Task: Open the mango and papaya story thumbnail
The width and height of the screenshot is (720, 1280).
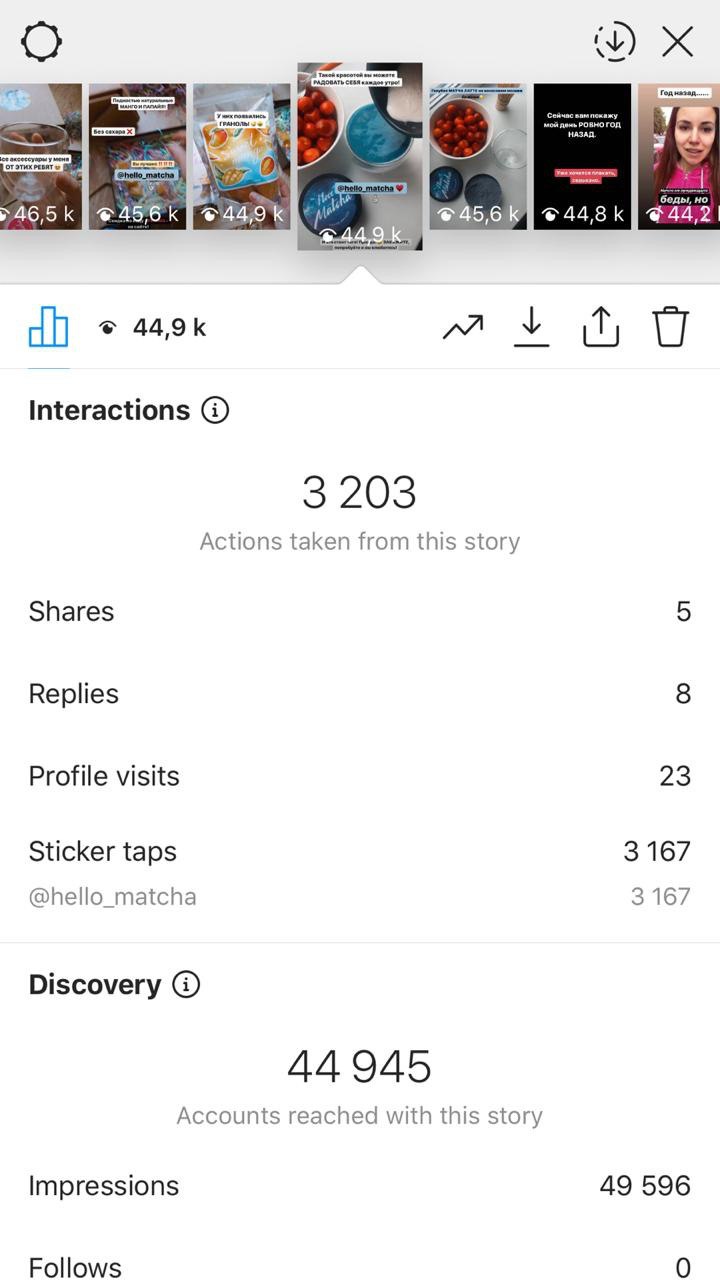Action: click(x=137, y=157)
